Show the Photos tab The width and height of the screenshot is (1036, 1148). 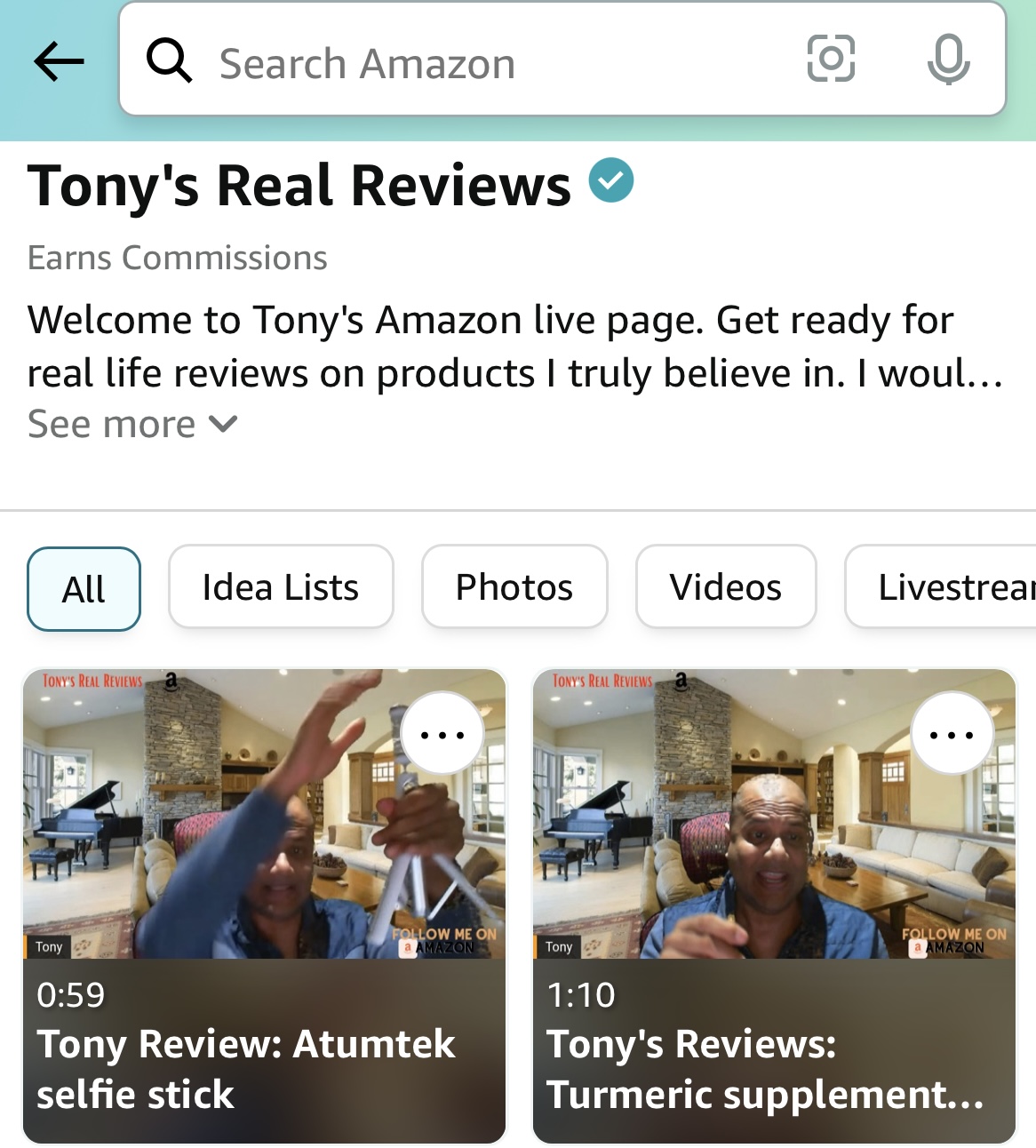pos(514,587)
